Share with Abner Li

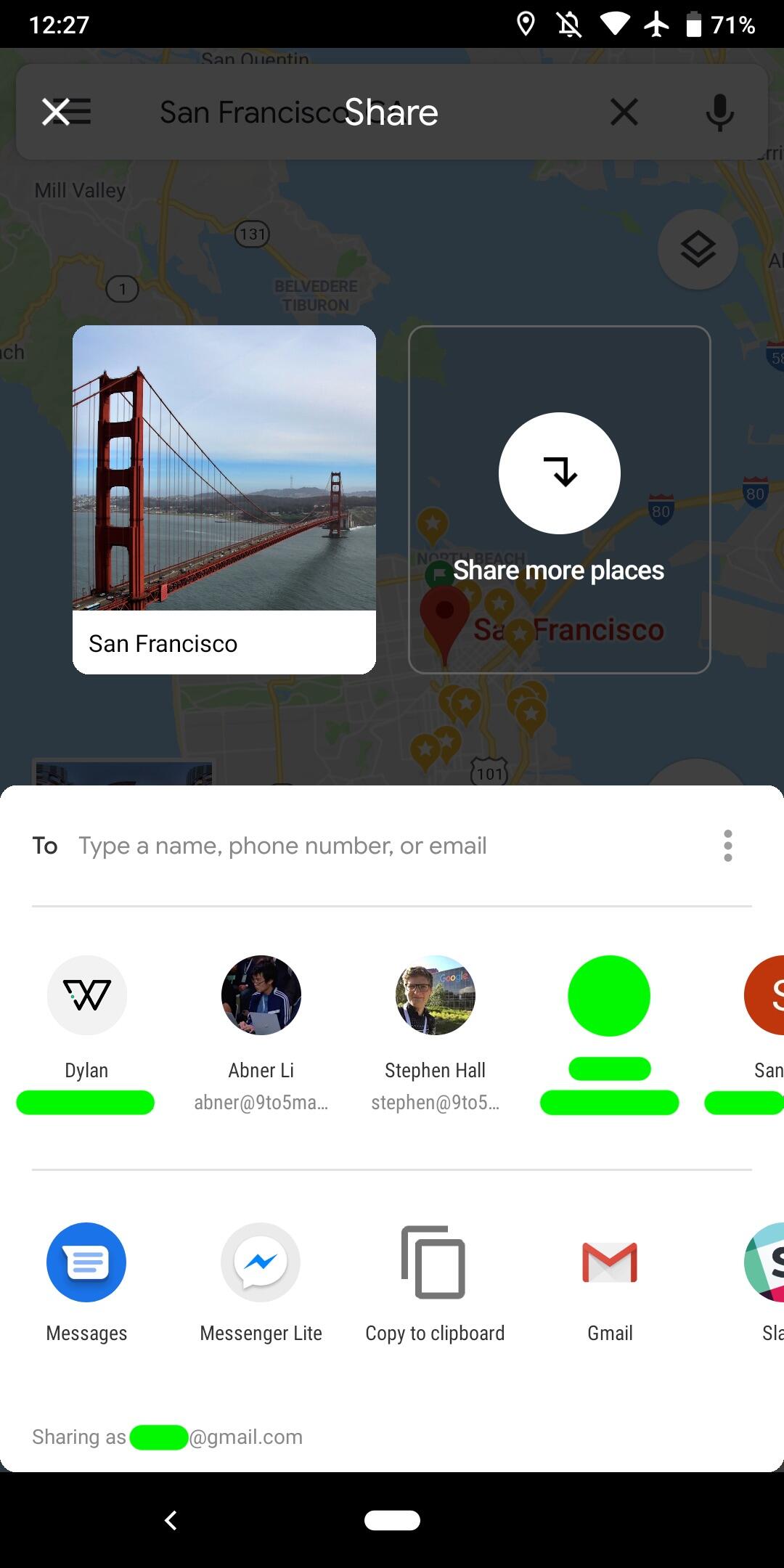261,996
